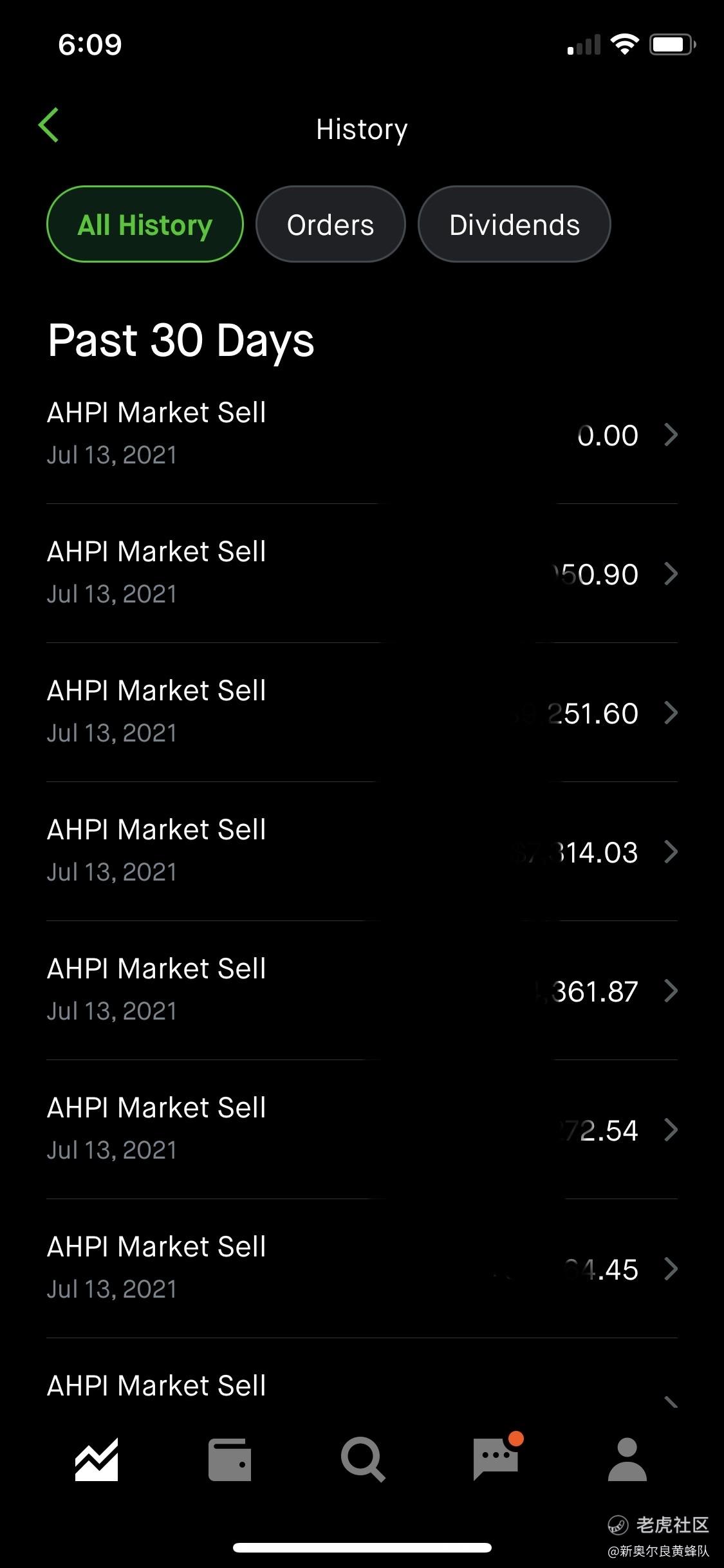Screen dimensions: 724x1568
Task: Open the search tab
Action: tap(363, 1460)
